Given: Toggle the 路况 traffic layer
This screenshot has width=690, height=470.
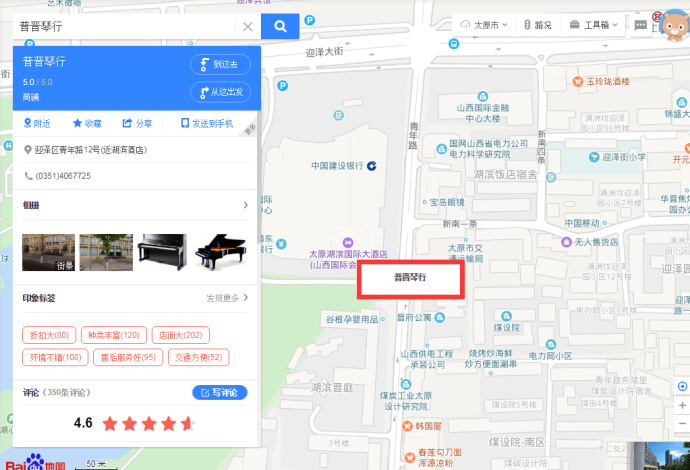Looking at the screenshot, I should [x=538, y=25].
